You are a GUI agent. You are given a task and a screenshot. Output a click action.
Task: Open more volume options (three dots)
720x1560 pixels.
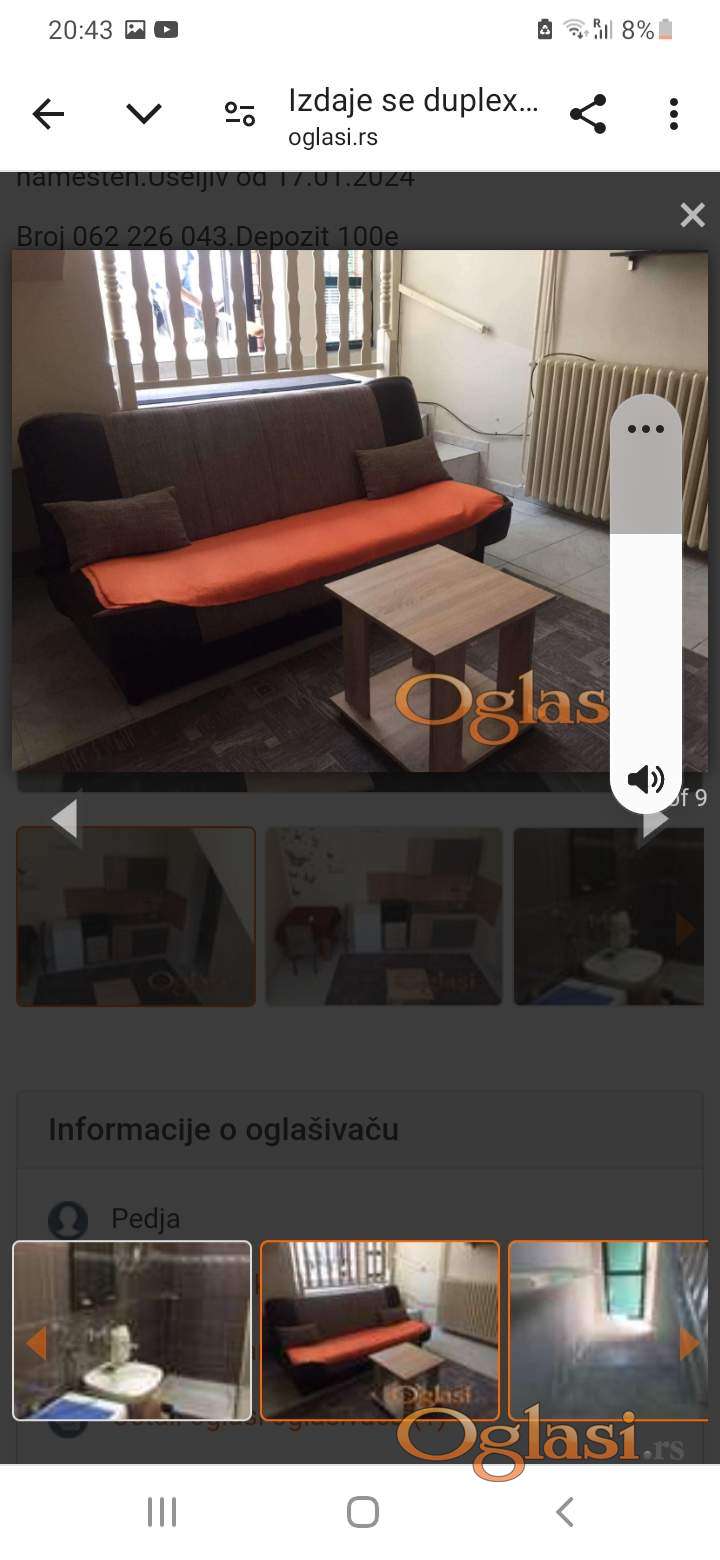[x=646, y=429]
